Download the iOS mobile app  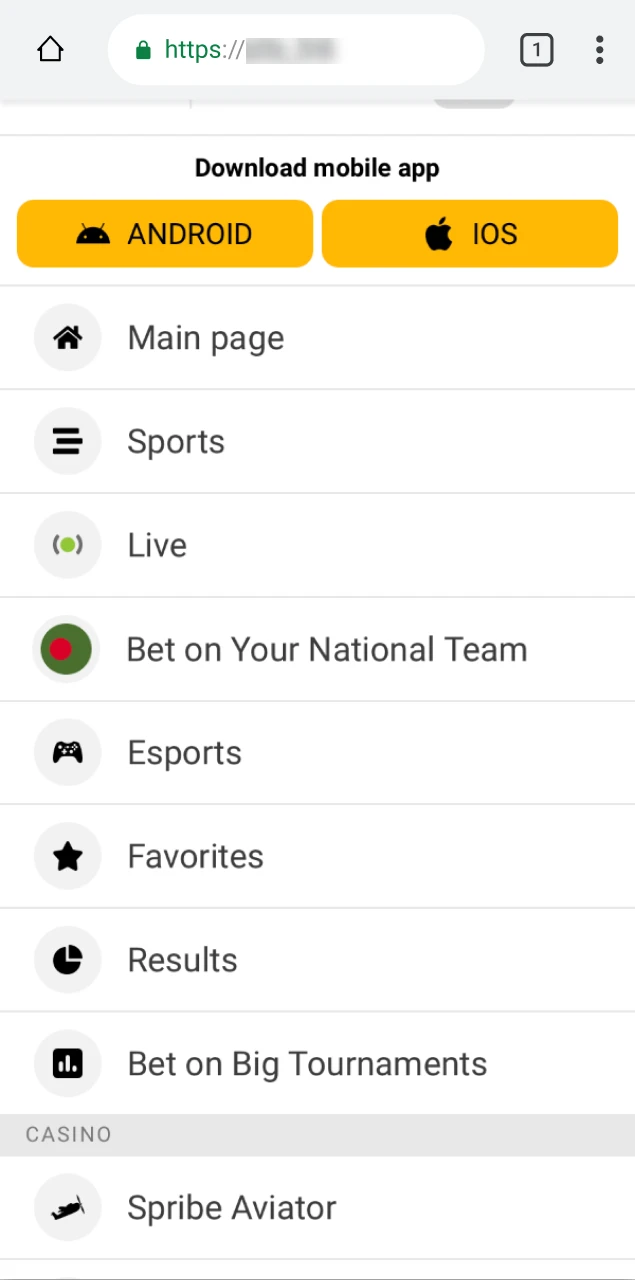tap(469, 234)
